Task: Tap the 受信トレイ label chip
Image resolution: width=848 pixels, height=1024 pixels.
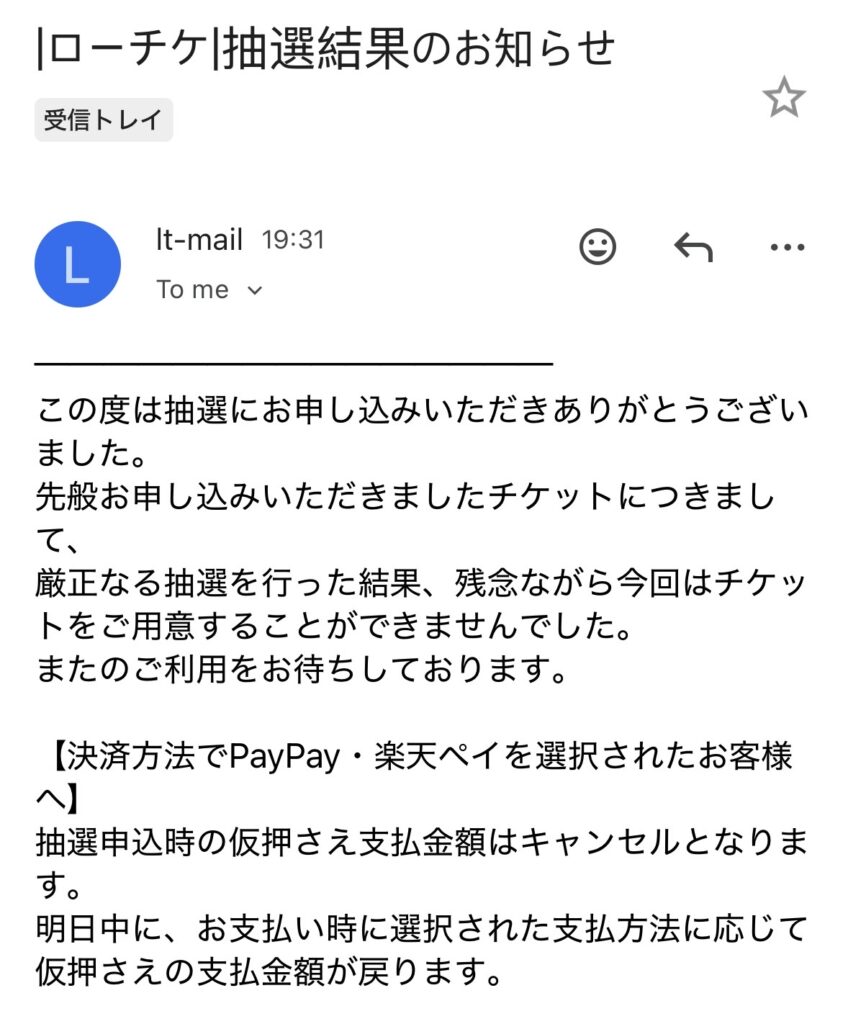Action: (x=103, y=120)
